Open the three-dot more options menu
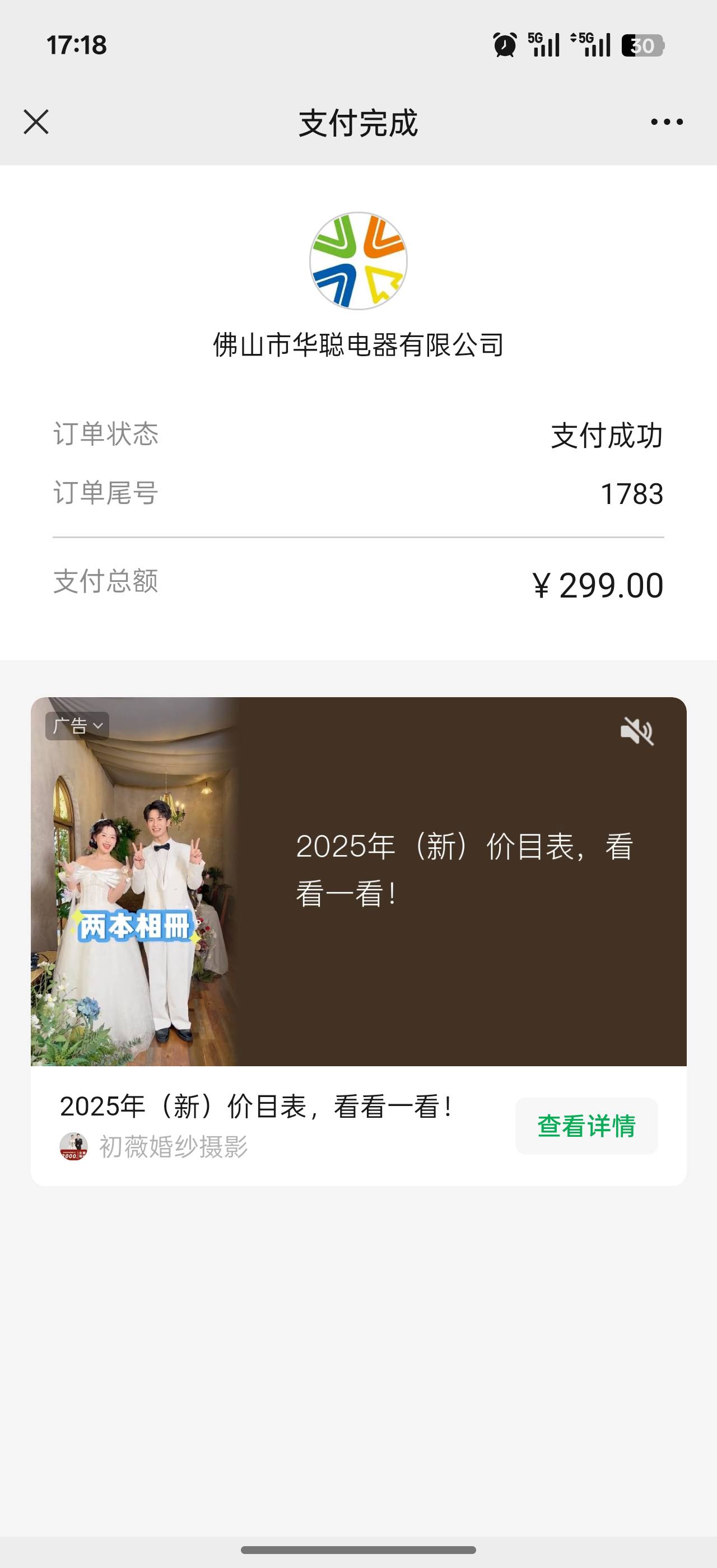Image resolution: width=717 pixels, height=1568 pixels. [667, 122]
